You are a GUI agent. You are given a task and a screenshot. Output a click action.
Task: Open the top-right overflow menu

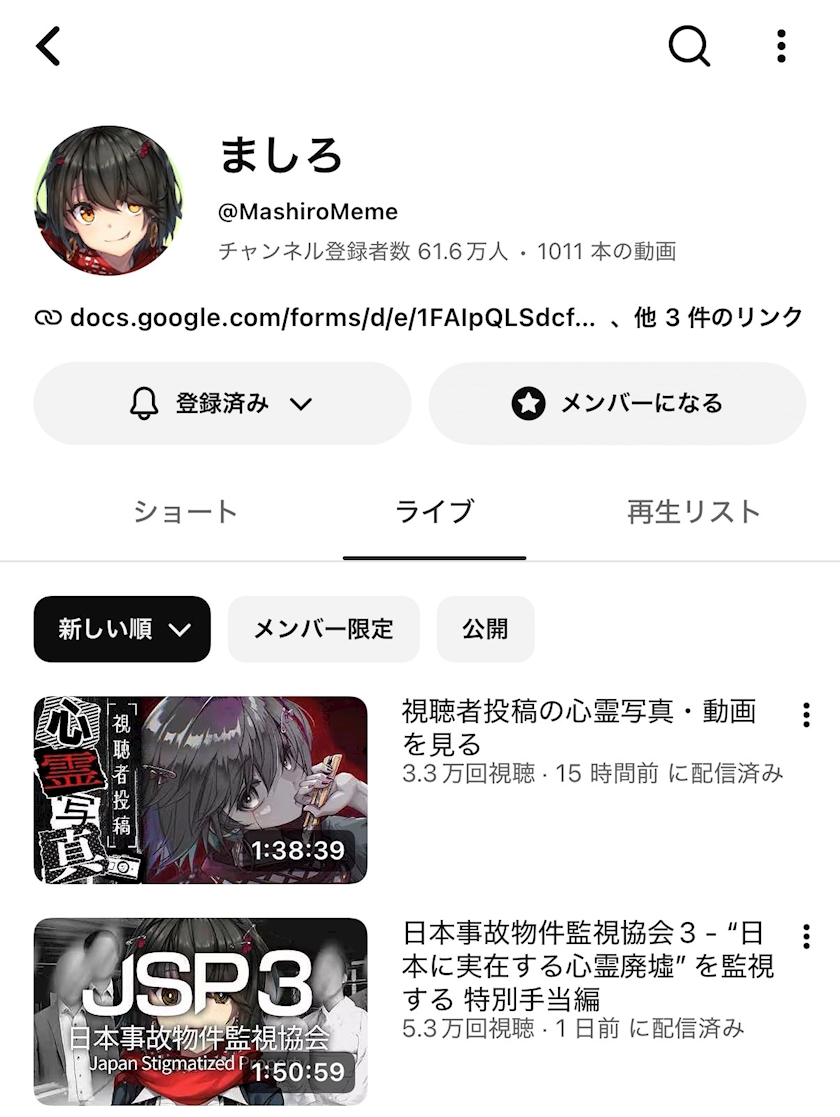pos(782,47)
